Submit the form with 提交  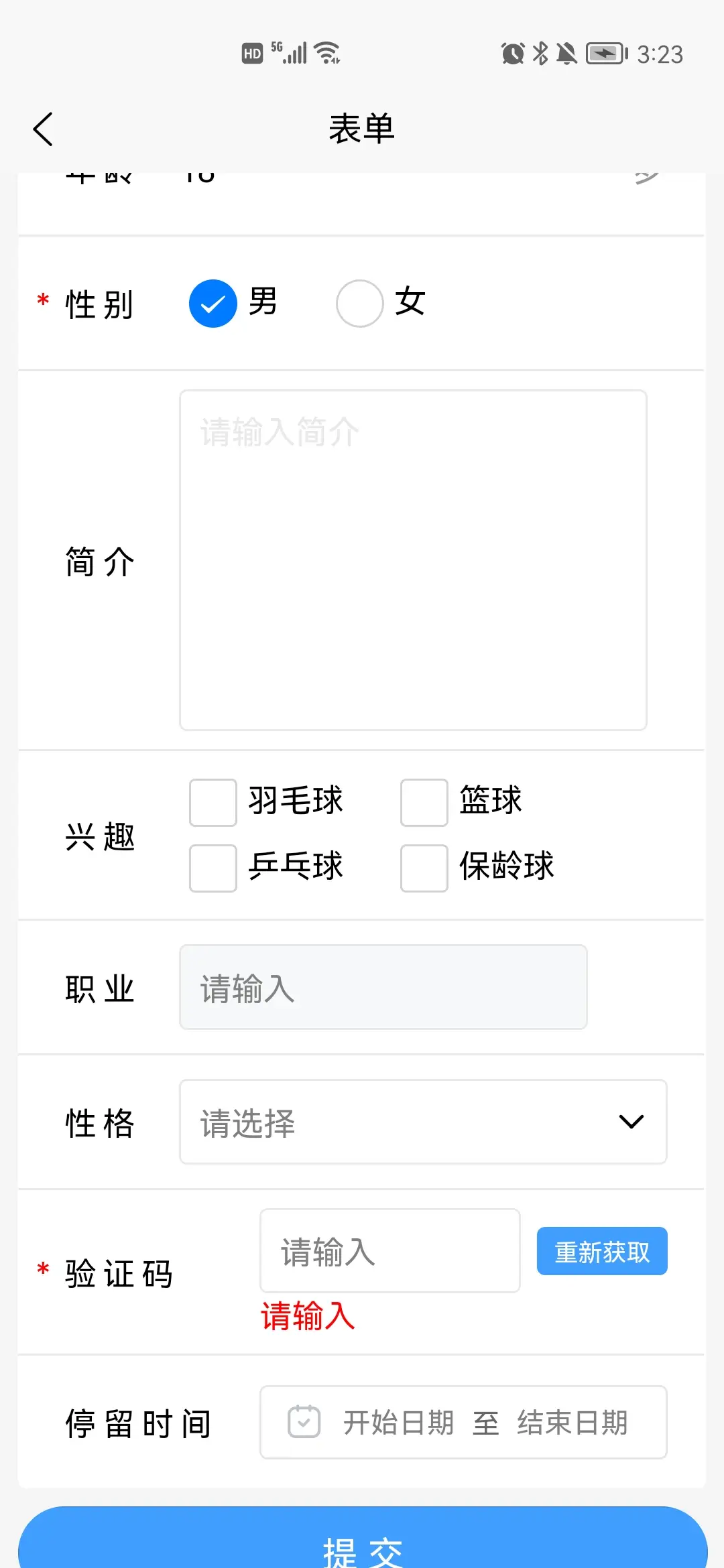pos(363,1541)
